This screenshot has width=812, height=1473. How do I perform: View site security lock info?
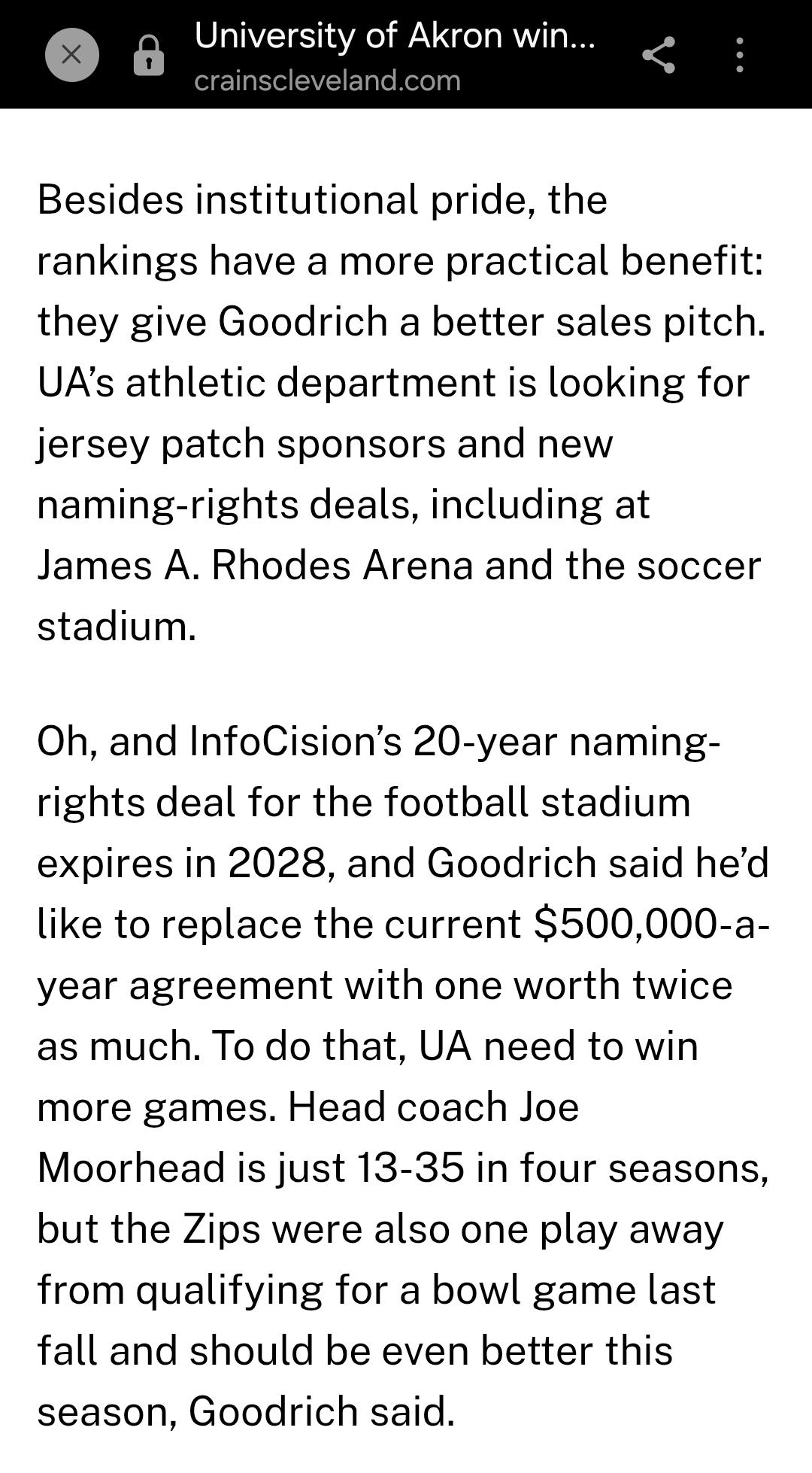[149, 55]
